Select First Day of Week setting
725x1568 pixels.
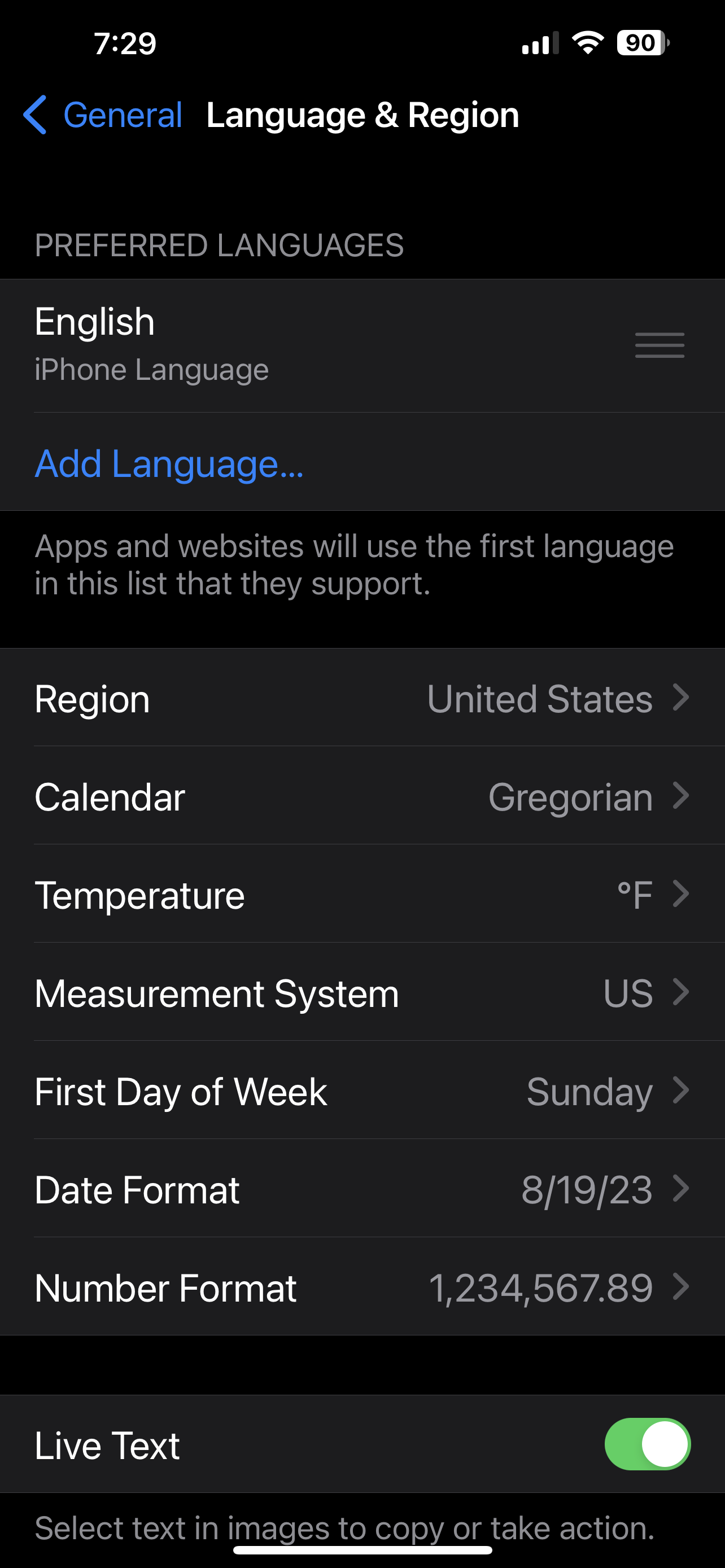[362, 1091]
